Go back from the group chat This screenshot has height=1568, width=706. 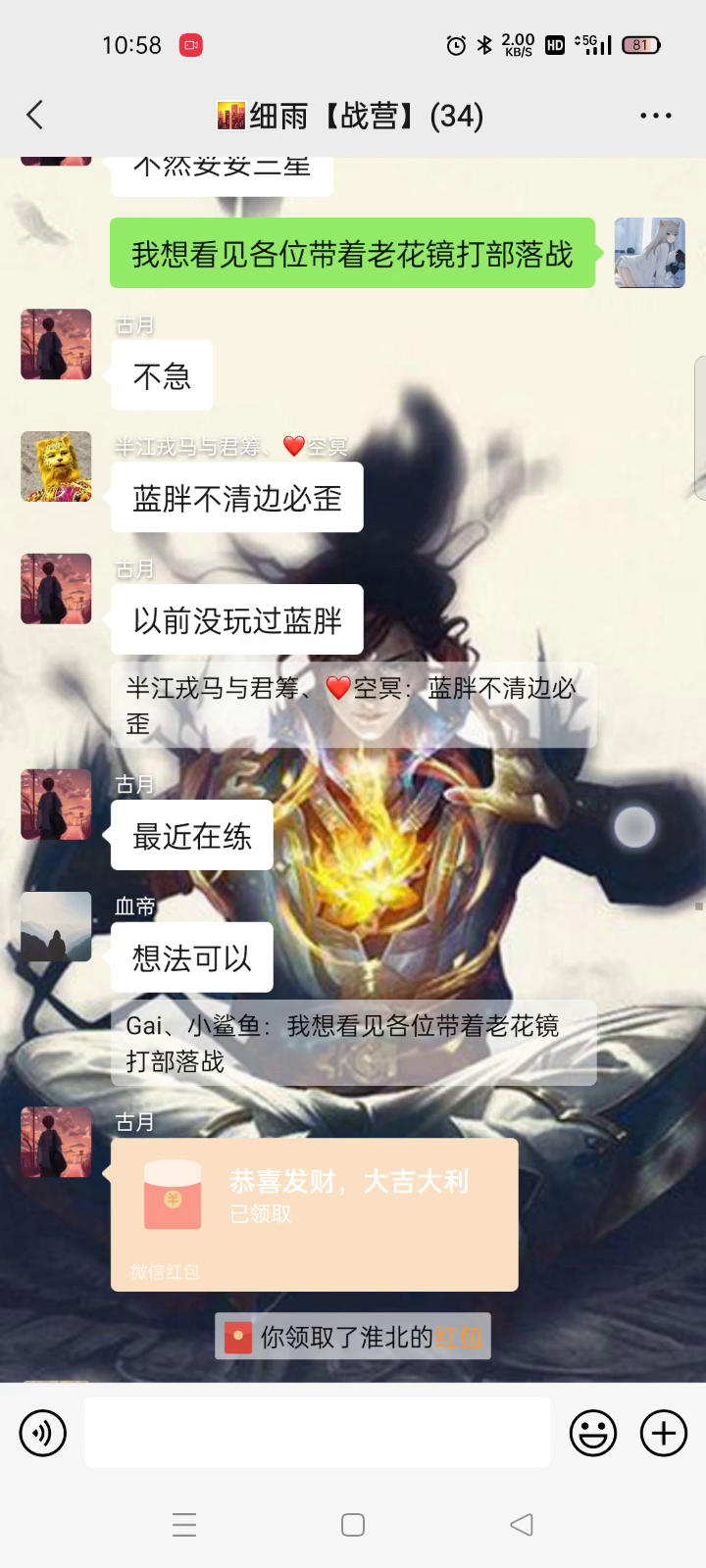pos(35,116)
